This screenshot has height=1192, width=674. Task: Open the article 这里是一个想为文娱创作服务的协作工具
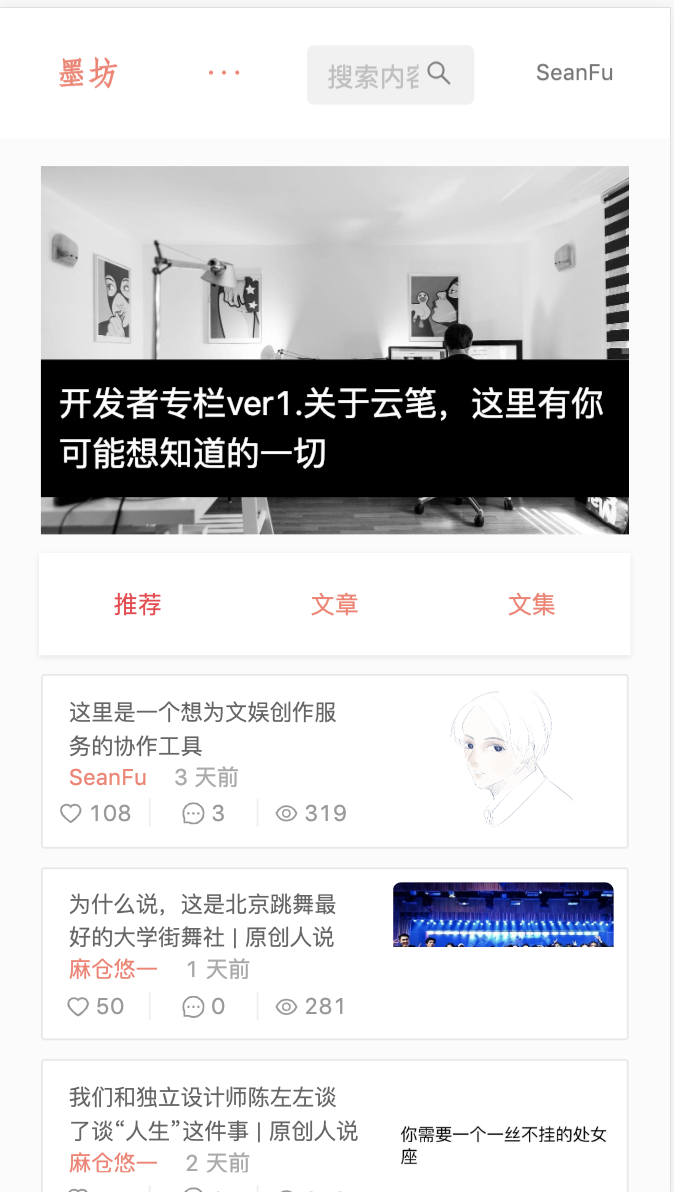[203, 728]
